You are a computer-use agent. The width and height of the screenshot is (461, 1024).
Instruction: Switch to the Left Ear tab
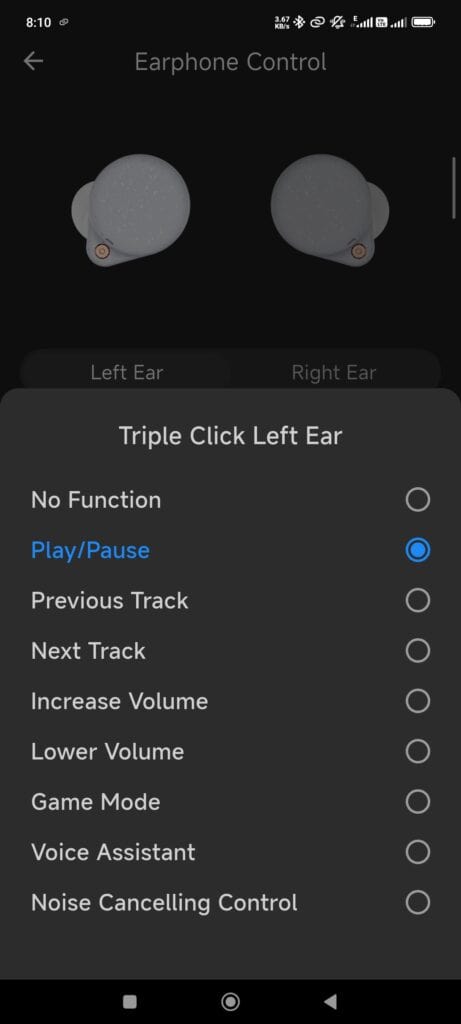click(127, 373)
